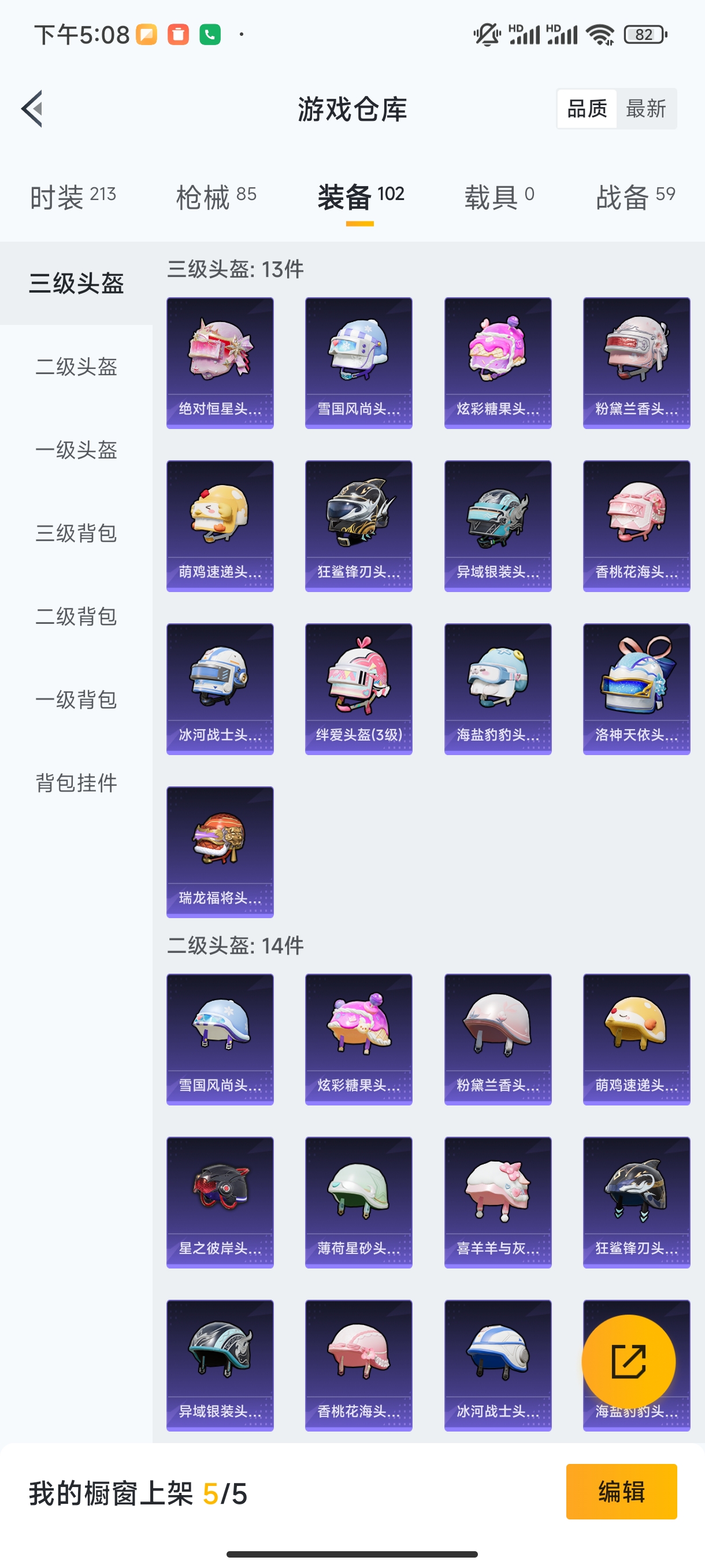This screenshot has width=705, height=1568.
Task: Tap the battery indicator showing 82
Action: (x=645, y=35)
